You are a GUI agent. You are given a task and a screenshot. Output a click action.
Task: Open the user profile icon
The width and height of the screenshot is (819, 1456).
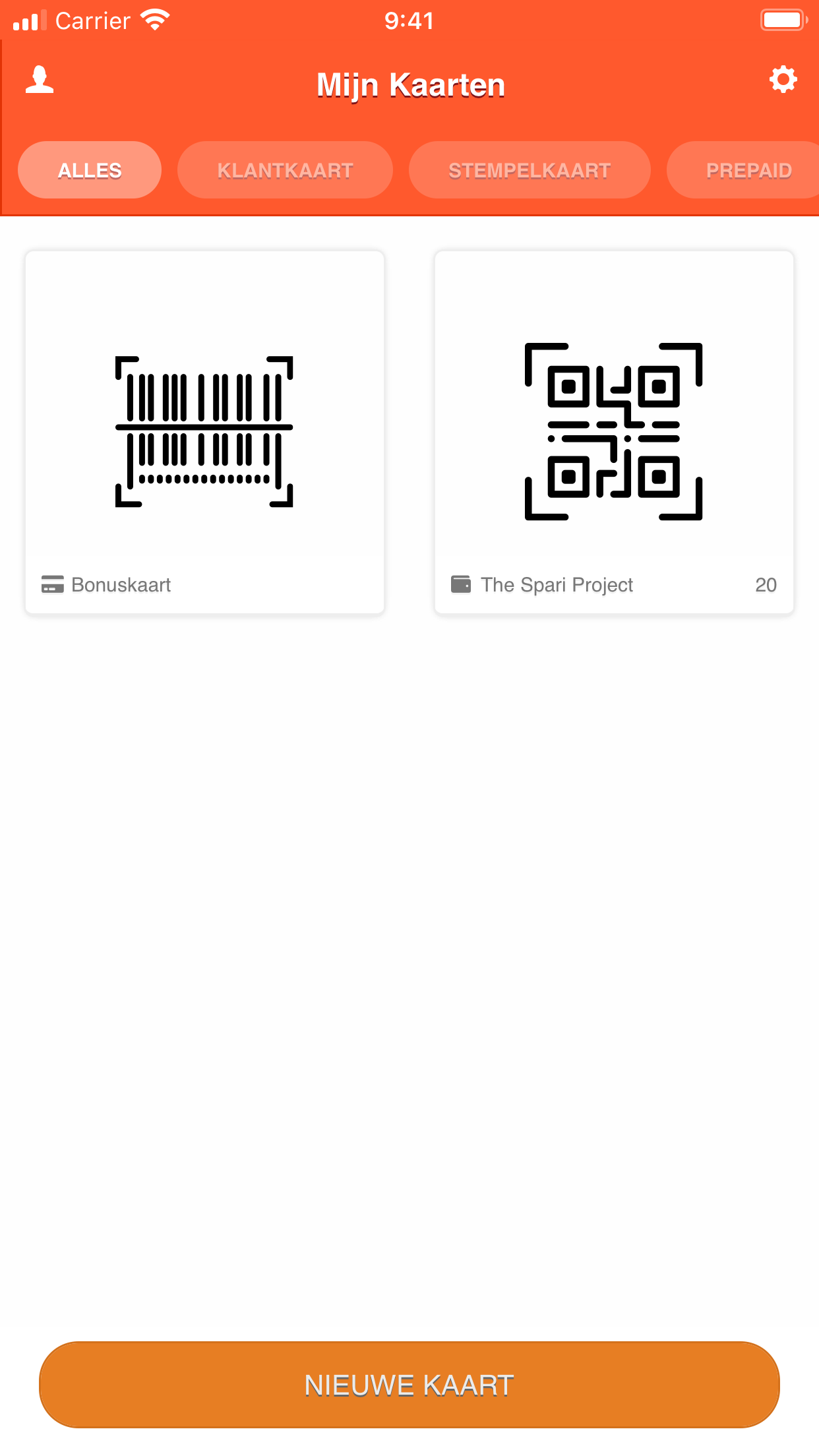click(40, 80)
